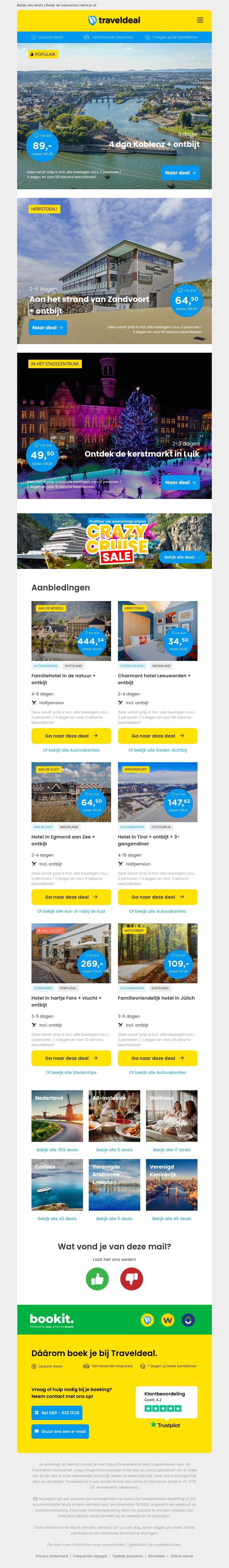The width and height of the screenshot is (229, 1568).
Task: Tap Naar deal for the Luik kerstmarkt
Action: (x=180, y=482)
